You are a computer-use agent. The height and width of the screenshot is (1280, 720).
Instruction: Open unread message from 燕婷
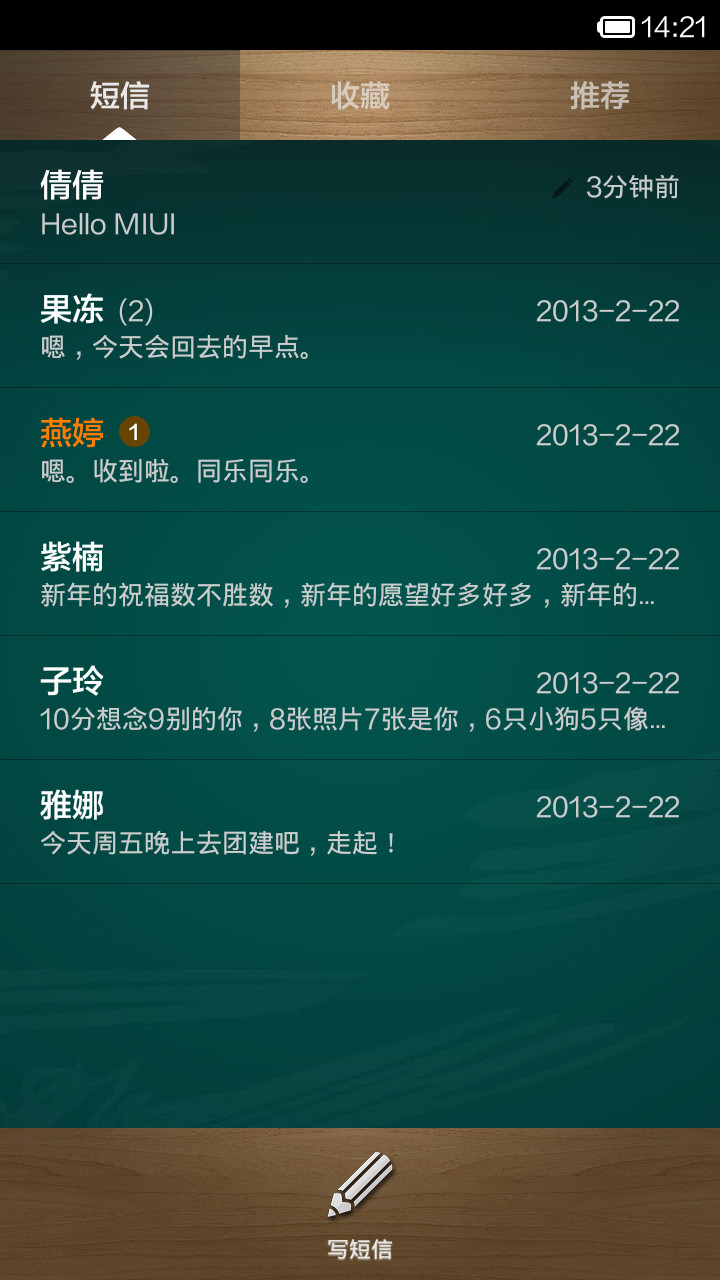360,450
